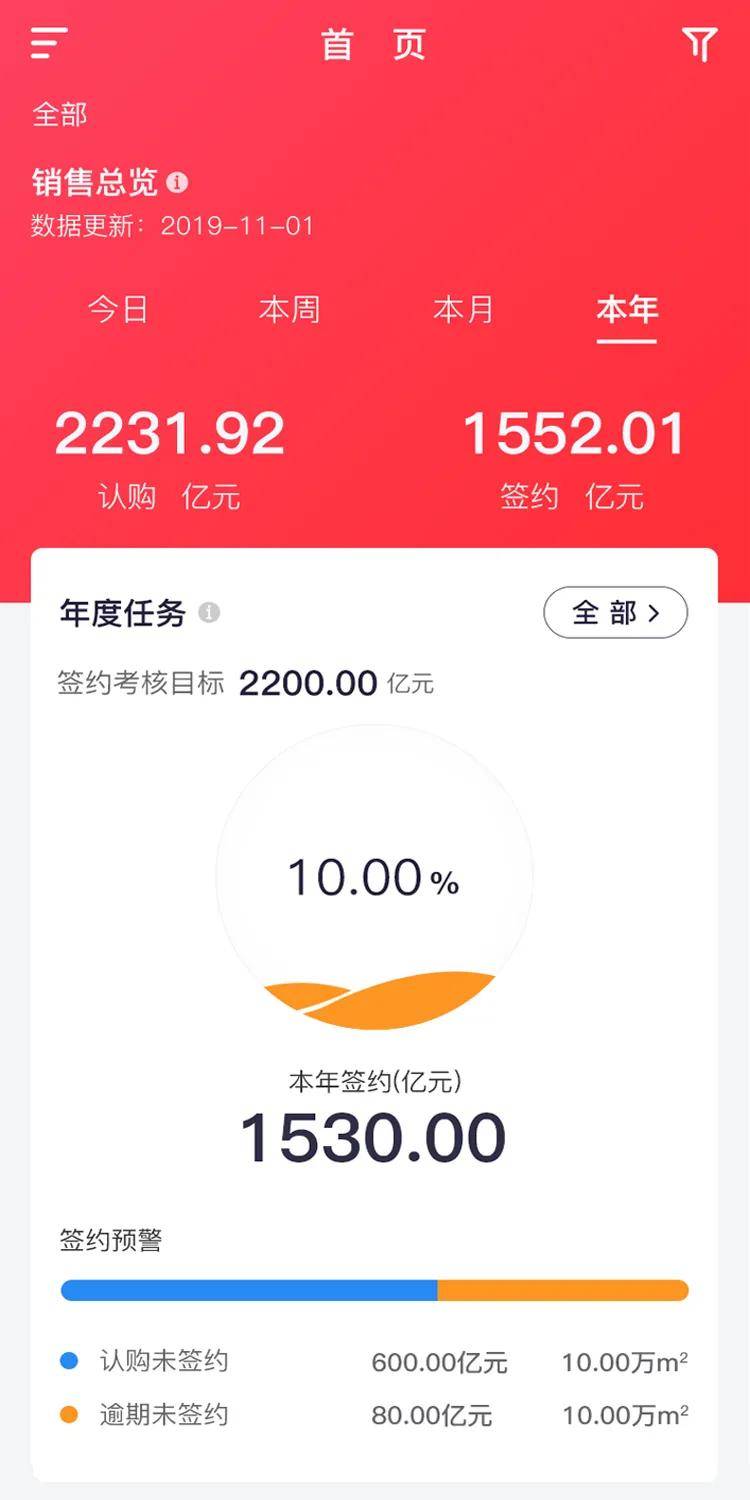Switch to the 今日 tab
The width and height of the screenshot is (750, 1500).
[x=118, y=309]
